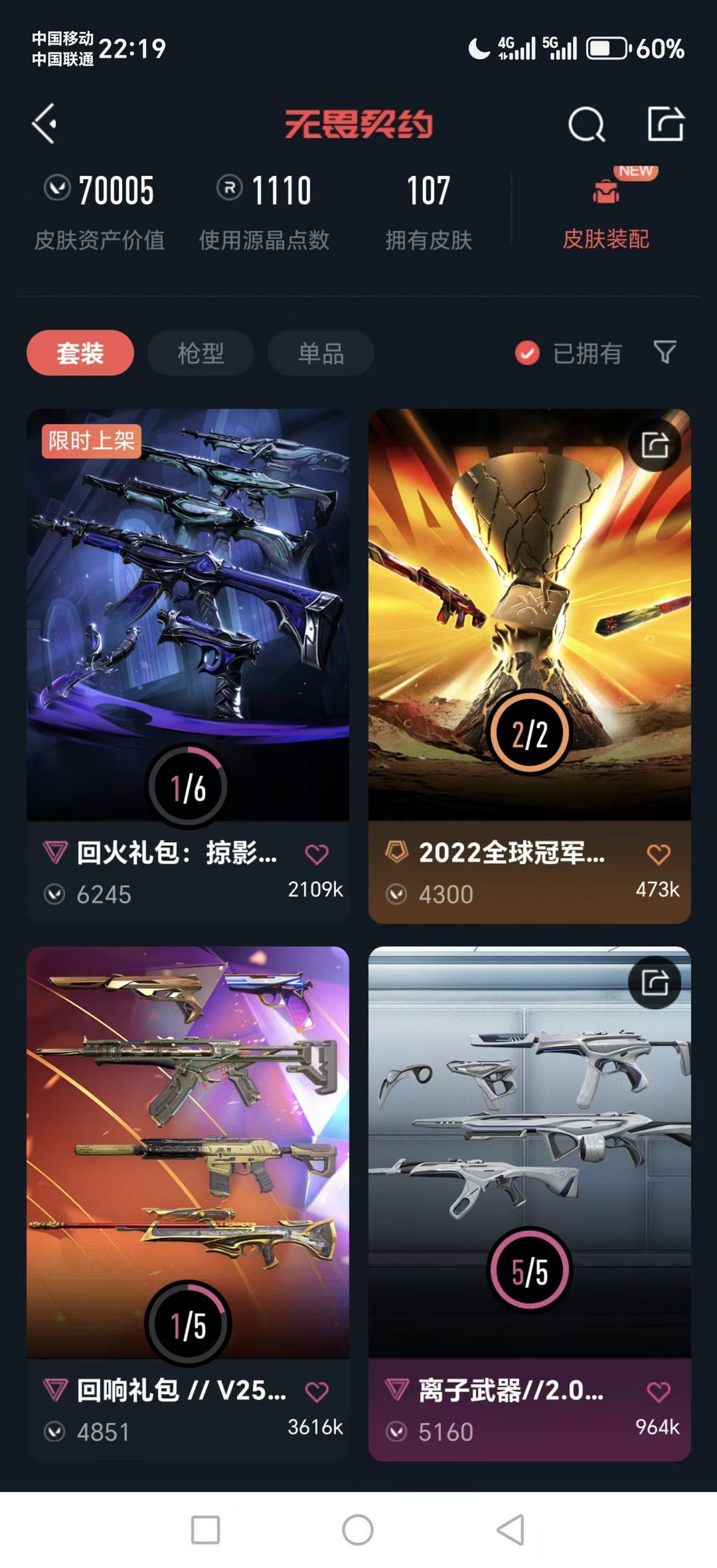
Task: Select the 套装 category button
Action: pos(79,354)
